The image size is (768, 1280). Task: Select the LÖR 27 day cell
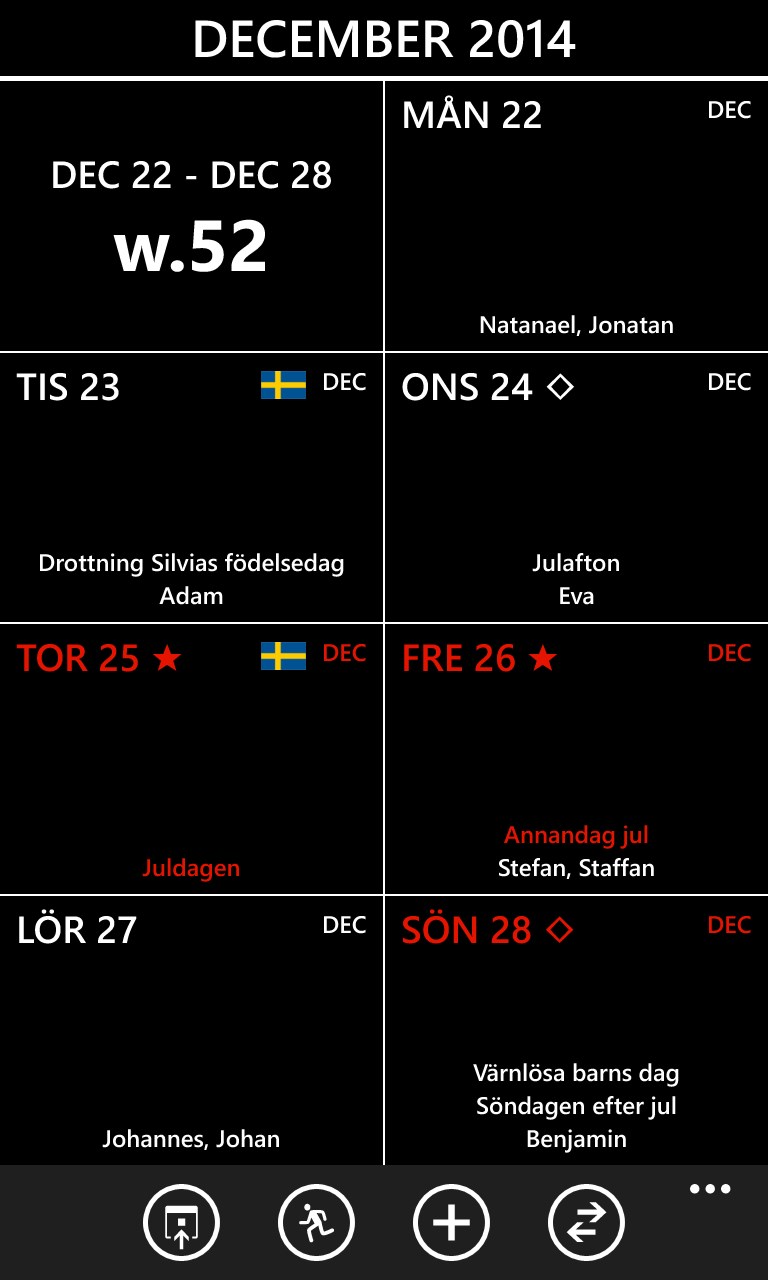191,1020
